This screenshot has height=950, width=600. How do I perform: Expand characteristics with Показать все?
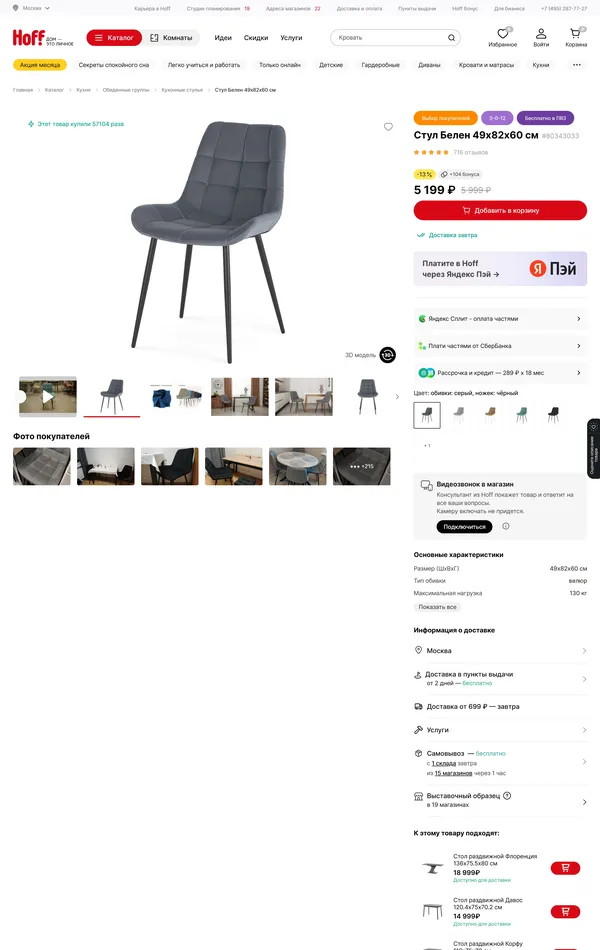(438, 607)
